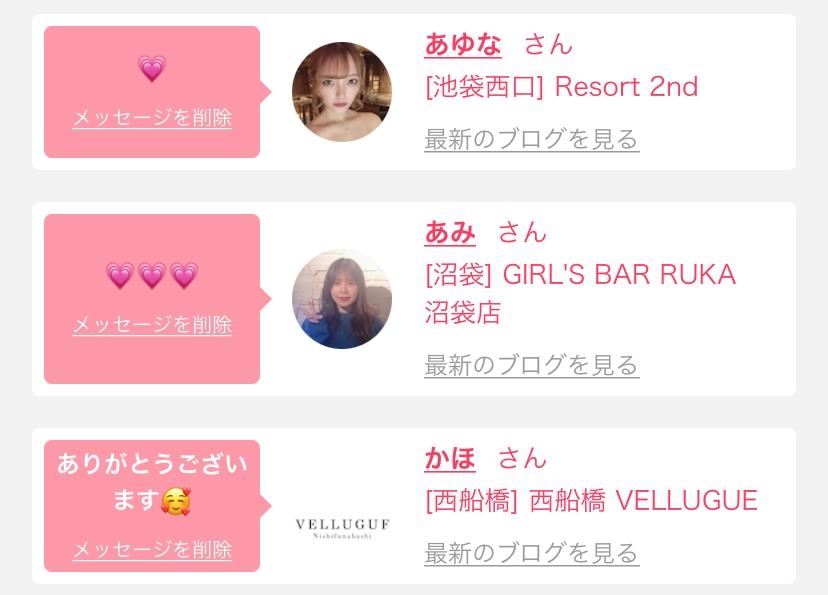
Task: Delete the three-hearts message to あみ
Action: [152, 325]
